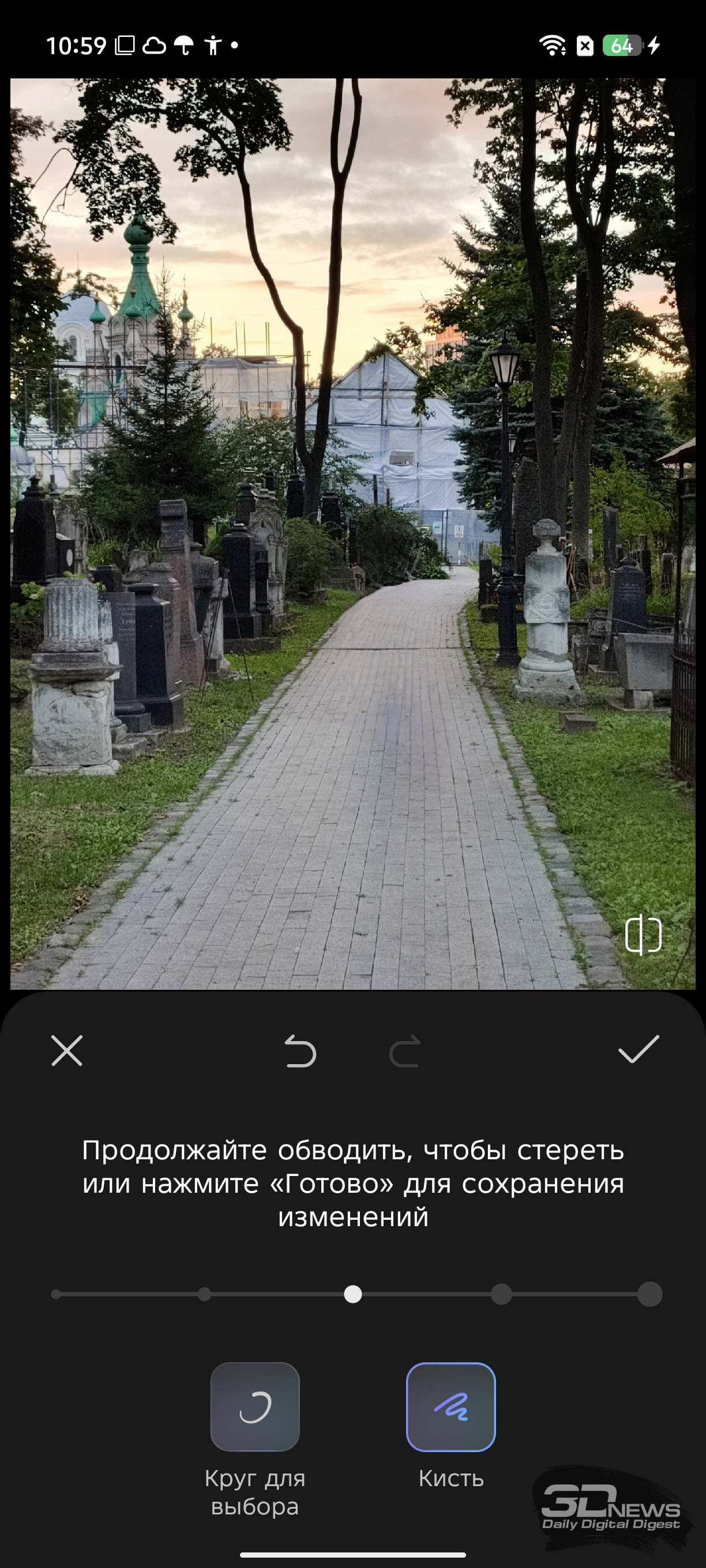Tap the compare original icon on the photo
Screen dimensions: 706x1568
point(643,935)
